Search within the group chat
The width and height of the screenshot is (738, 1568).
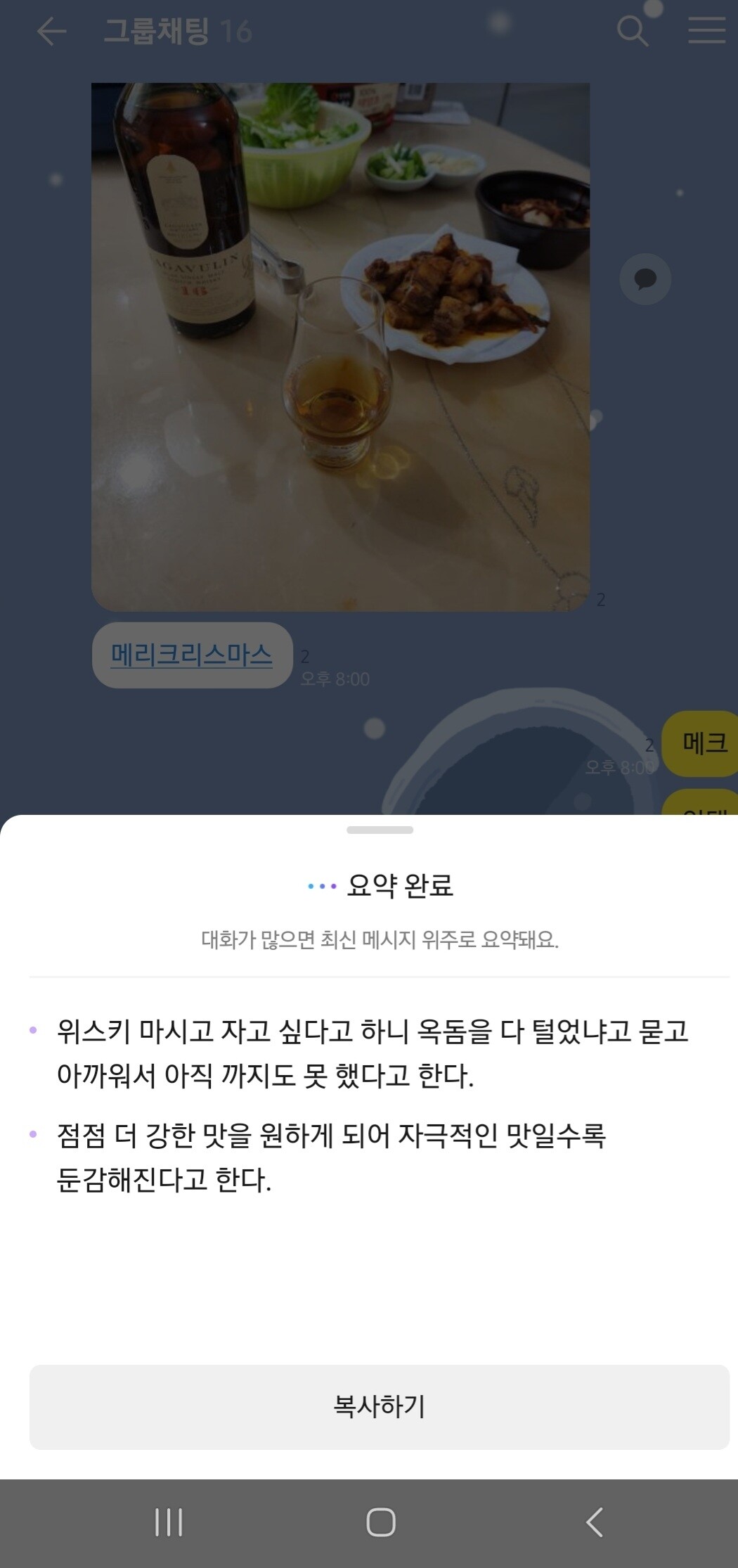632,32
